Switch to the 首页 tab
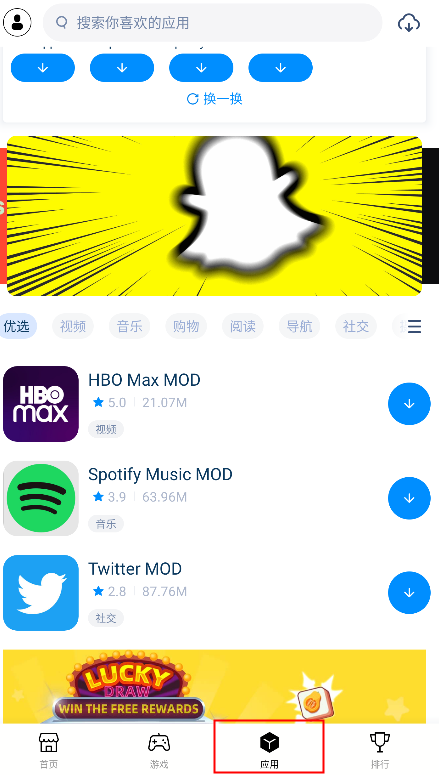The width and height of the screenshot is (439, 775). [48, 750]
